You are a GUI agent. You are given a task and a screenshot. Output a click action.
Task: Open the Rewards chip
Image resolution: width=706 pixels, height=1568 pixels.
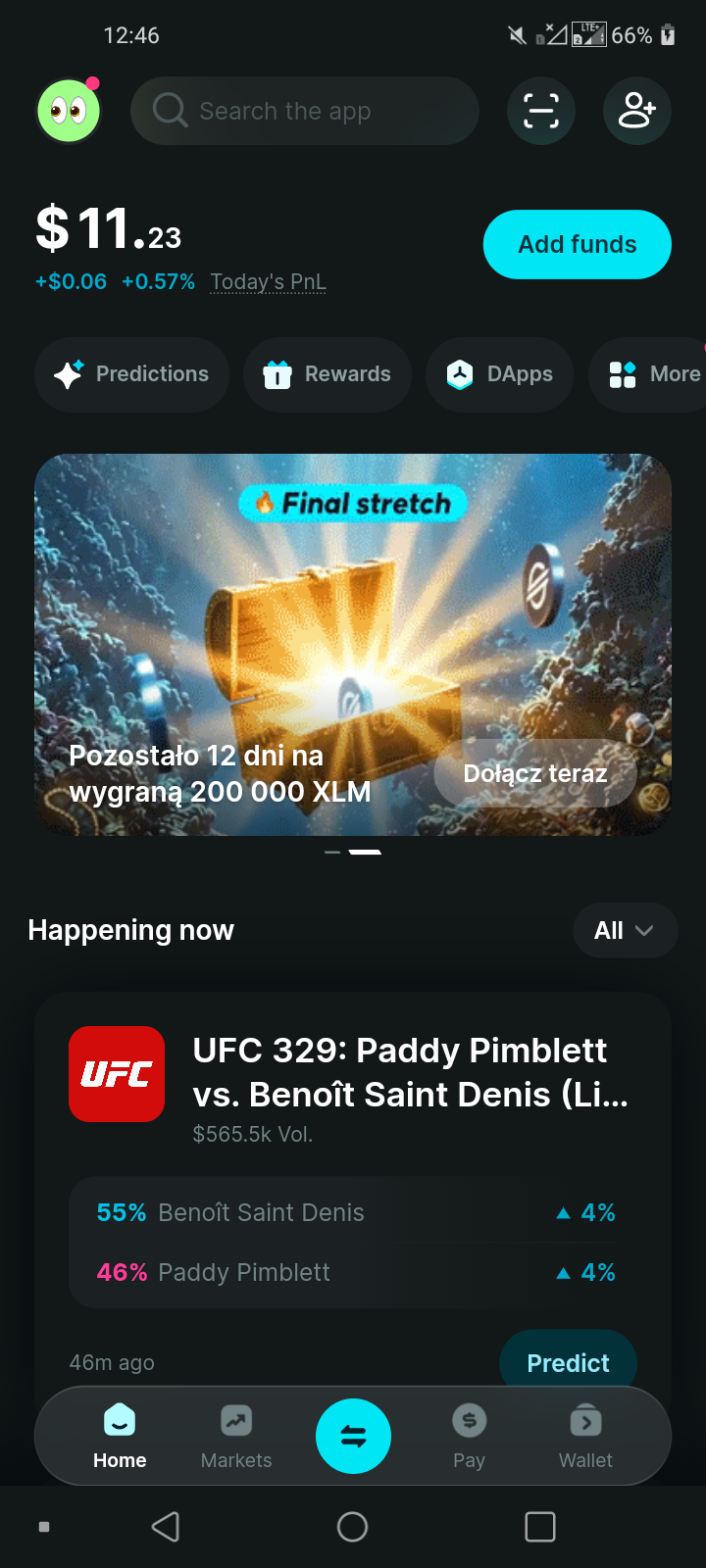[328, 374]
